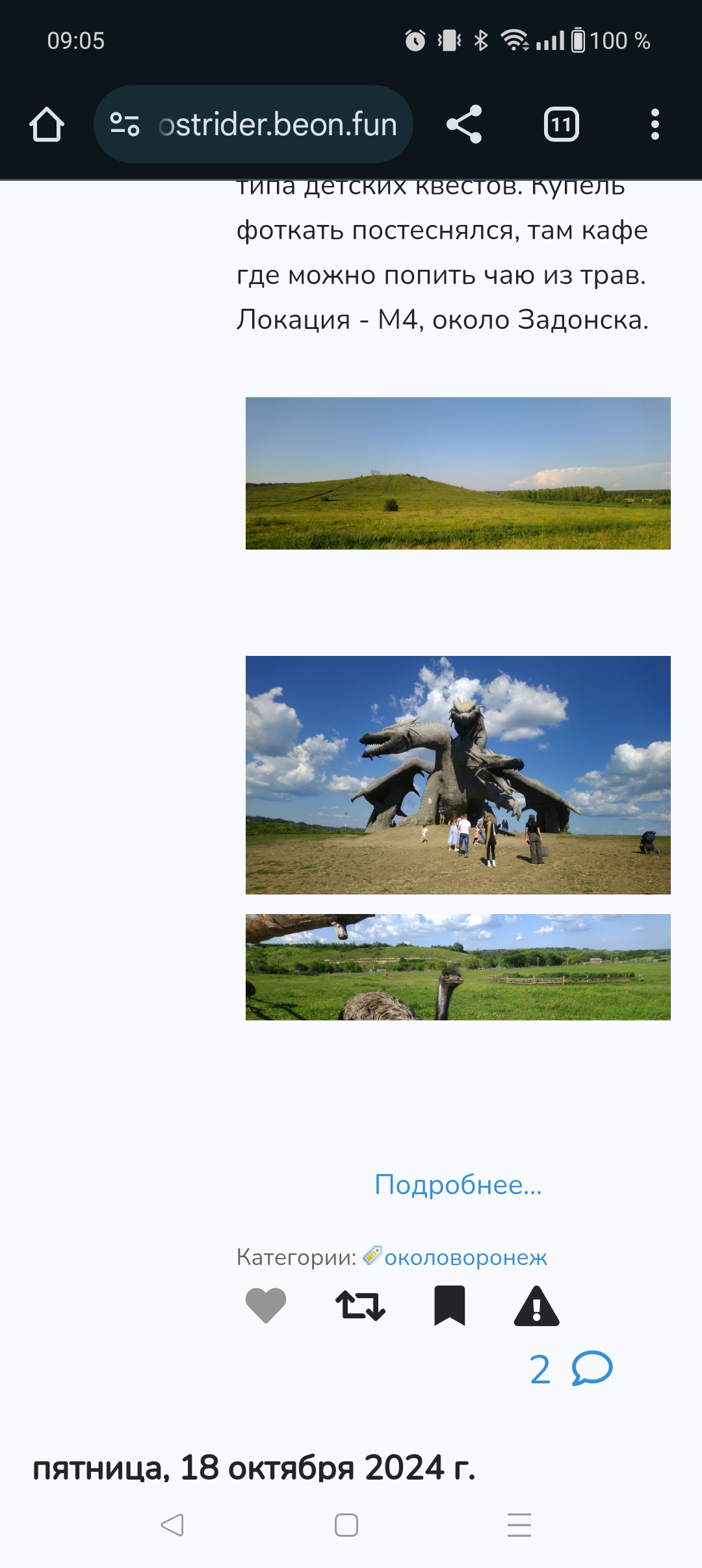Enlarge the ostrich in the field photo
This screenshot has height=1568, width=702.
(458, 967)
